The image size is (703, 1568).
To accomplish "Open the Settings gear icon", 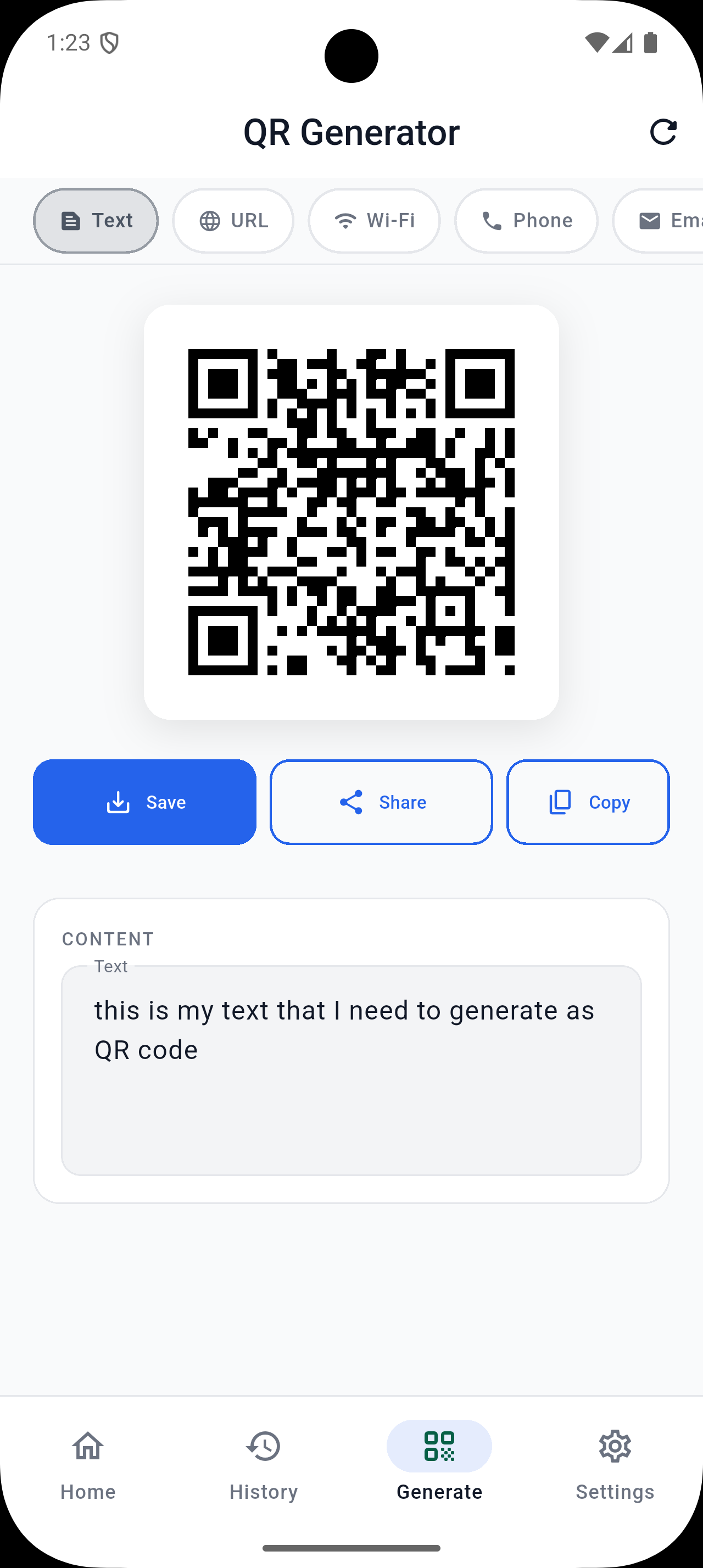I will (615, 1446).
